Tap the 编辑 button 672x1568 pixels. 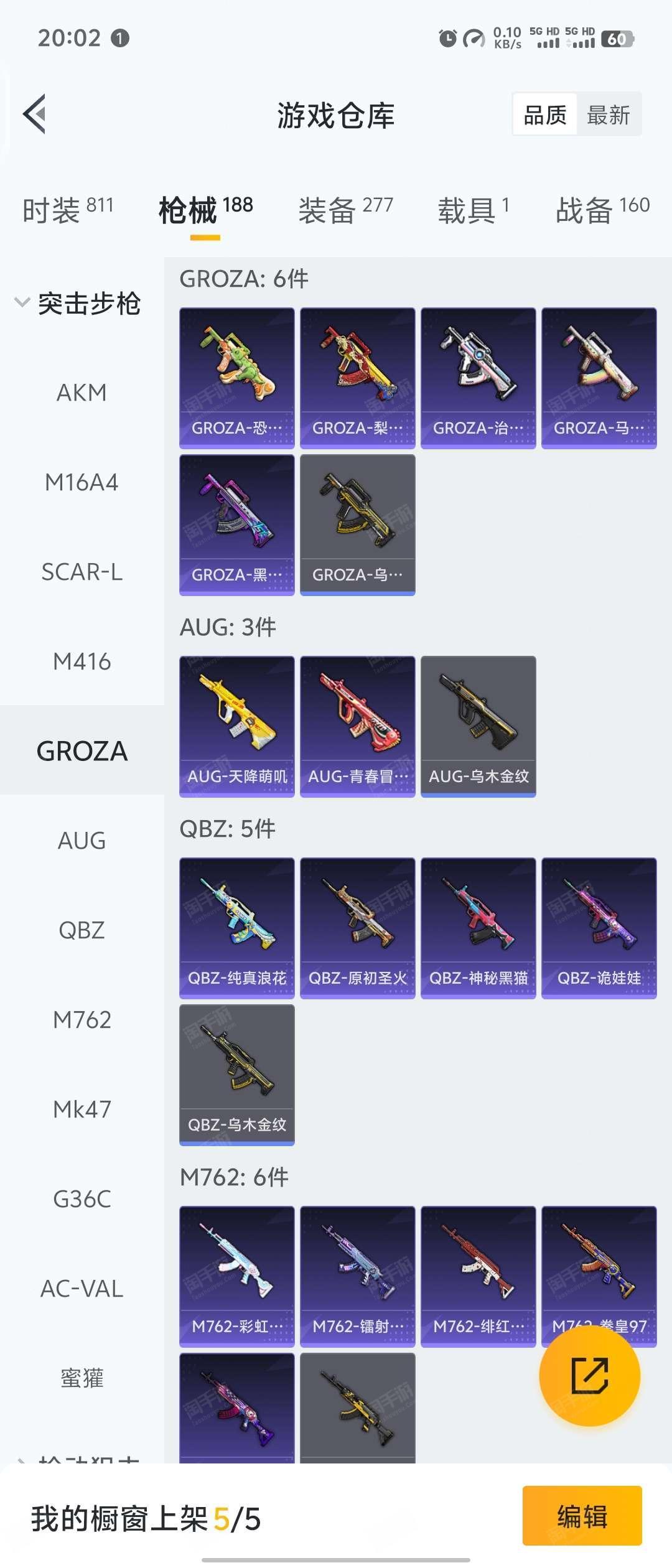point(582,1516)
